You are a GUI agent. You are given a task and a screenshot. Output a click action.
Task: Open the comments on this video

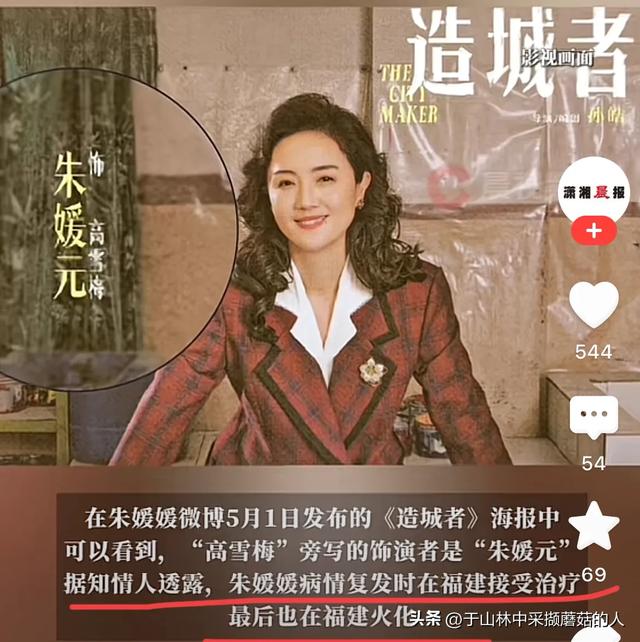click(594, 420)
